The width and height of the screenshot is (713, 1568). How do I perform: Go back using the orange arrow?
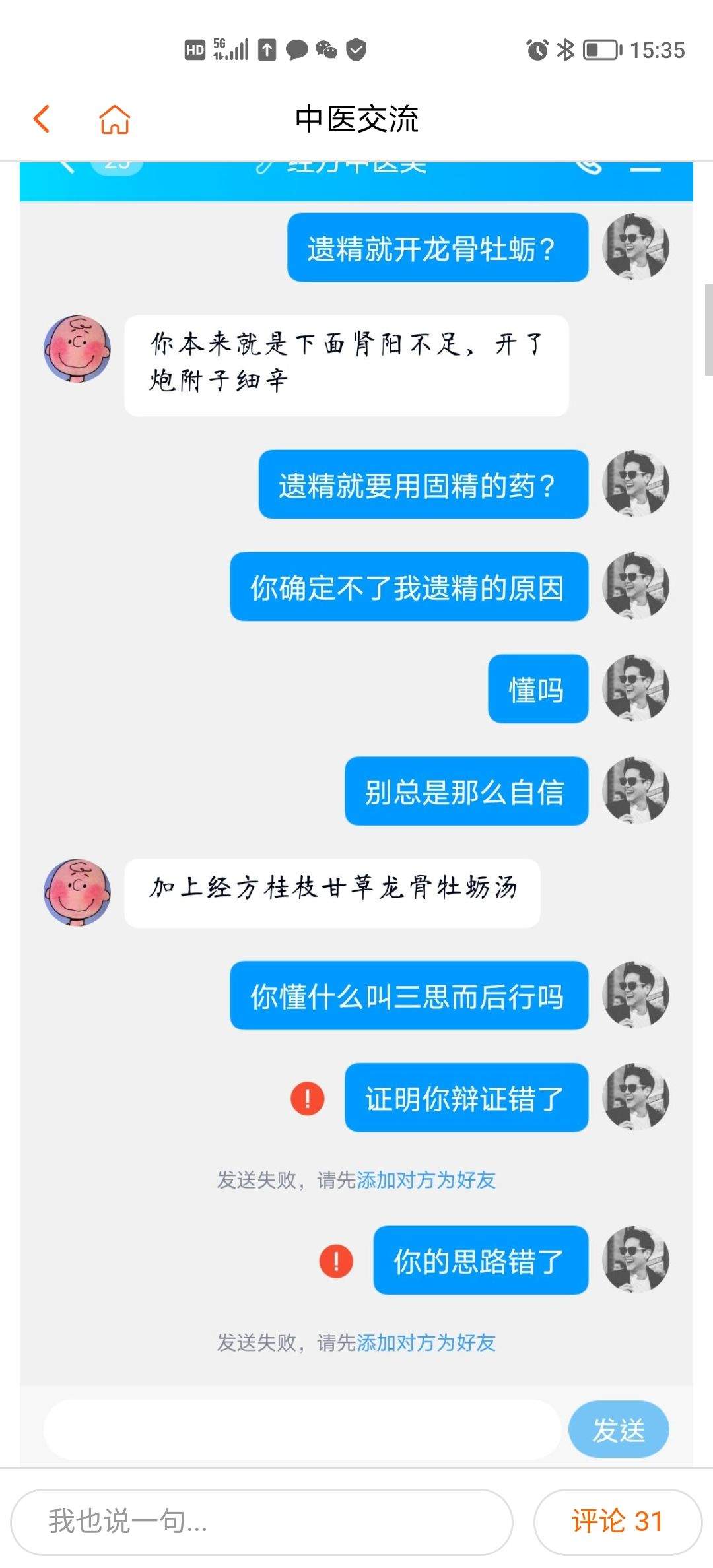coord(42,119)
